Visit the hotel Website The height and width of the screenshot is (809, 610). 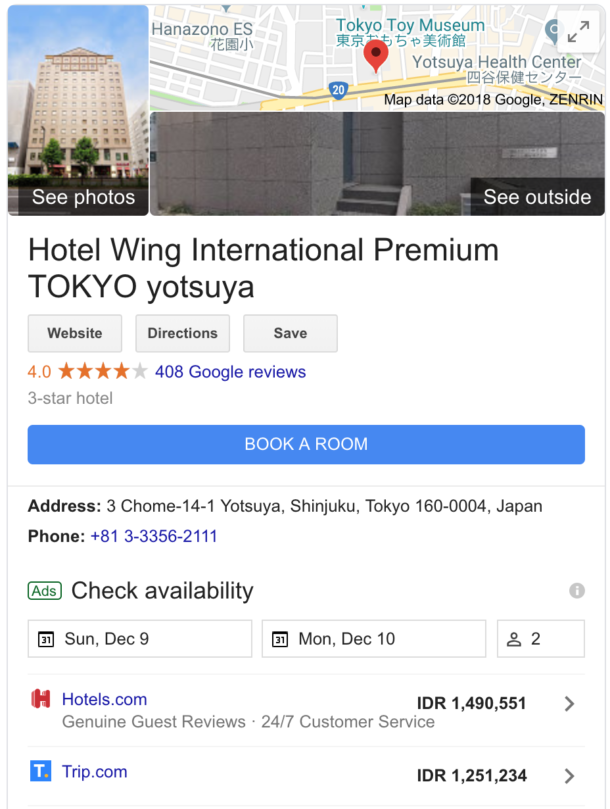(75, 333)
